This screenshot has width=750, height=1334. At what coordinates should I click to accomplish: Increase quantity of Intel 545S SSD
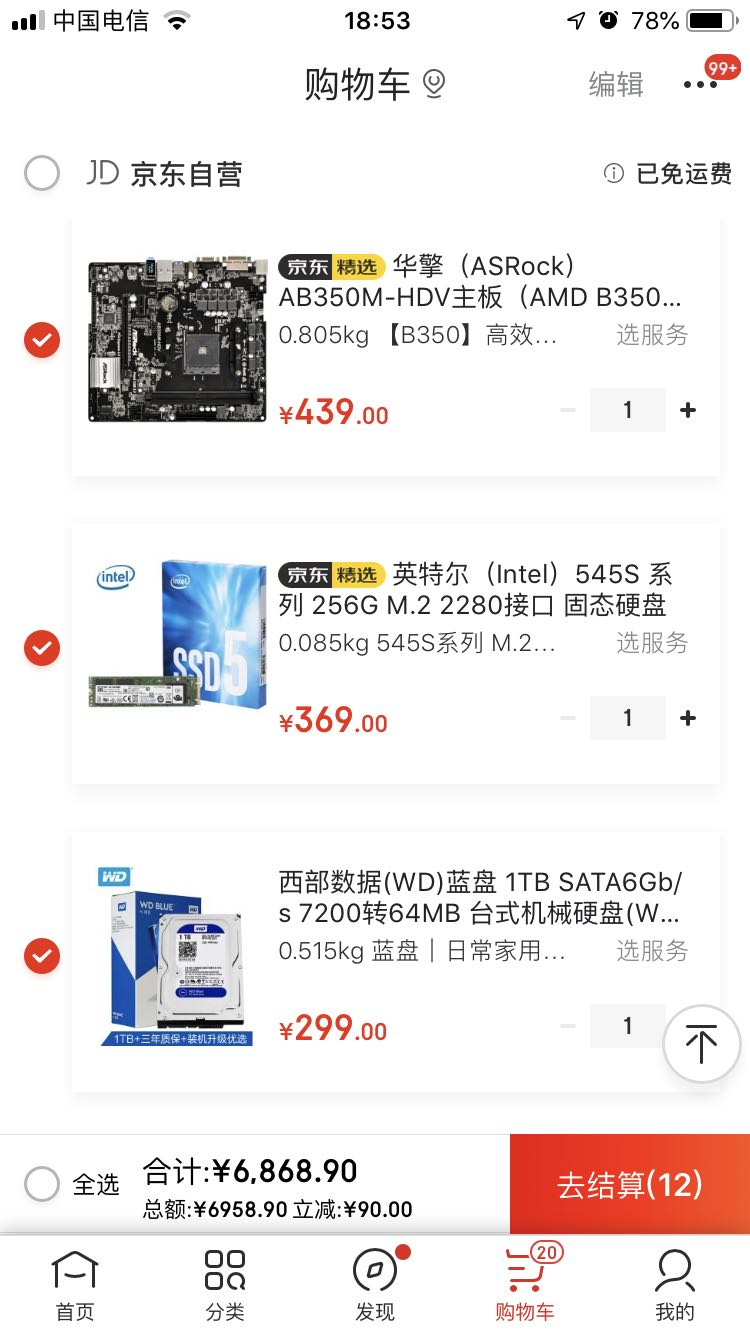(x=688, y=718)
